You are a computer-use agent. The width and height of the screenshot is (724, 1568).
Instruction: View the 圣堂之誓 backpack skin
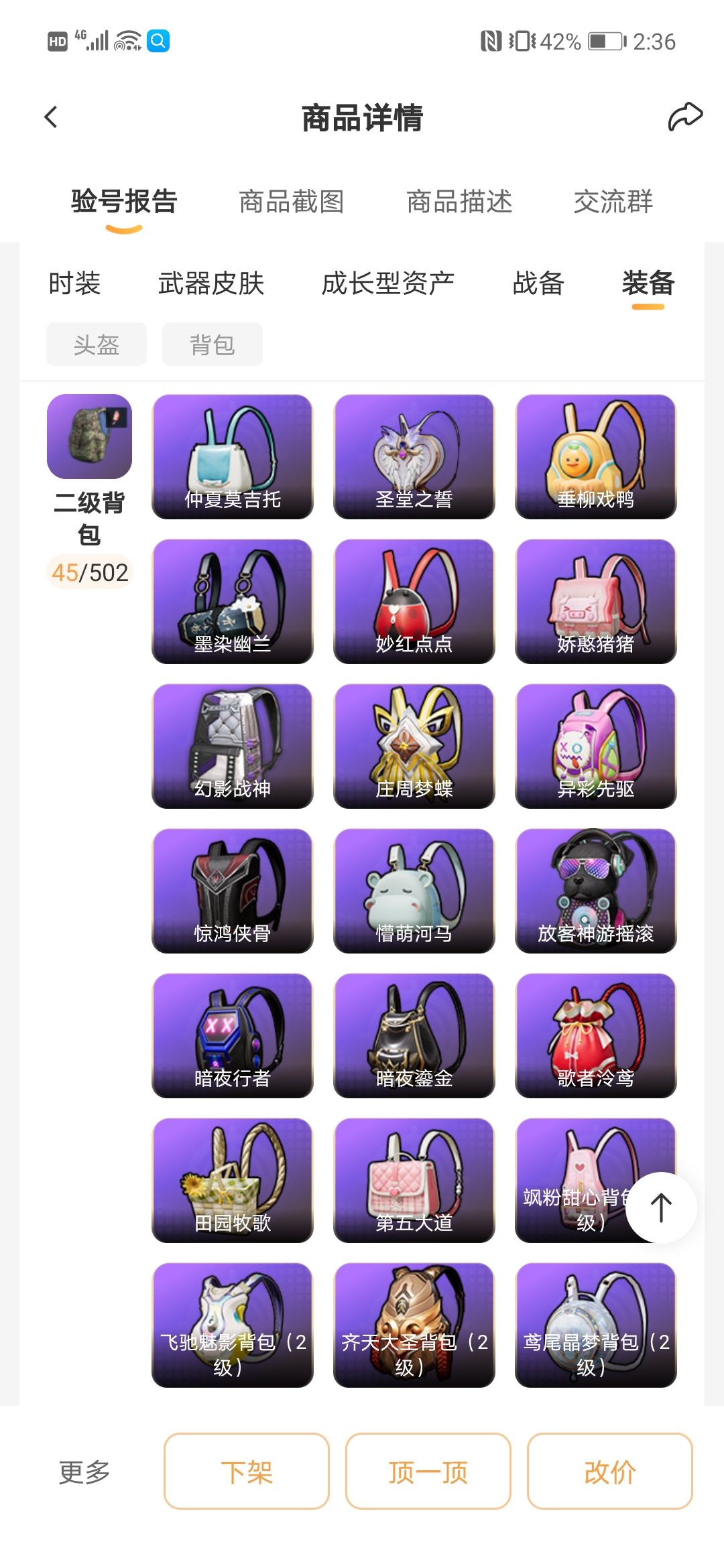[414, 456]
